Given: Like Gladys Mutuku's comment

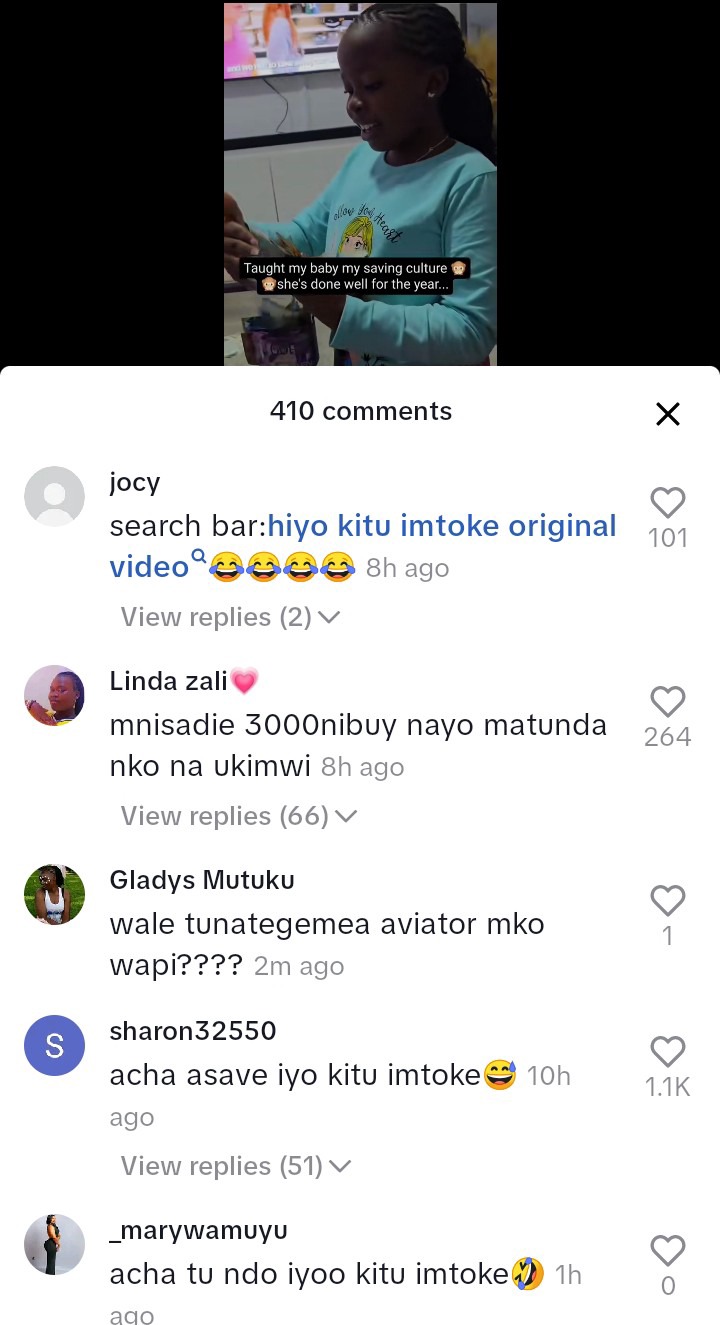Looking at the screenshot, I should click(x=667, y=901).
